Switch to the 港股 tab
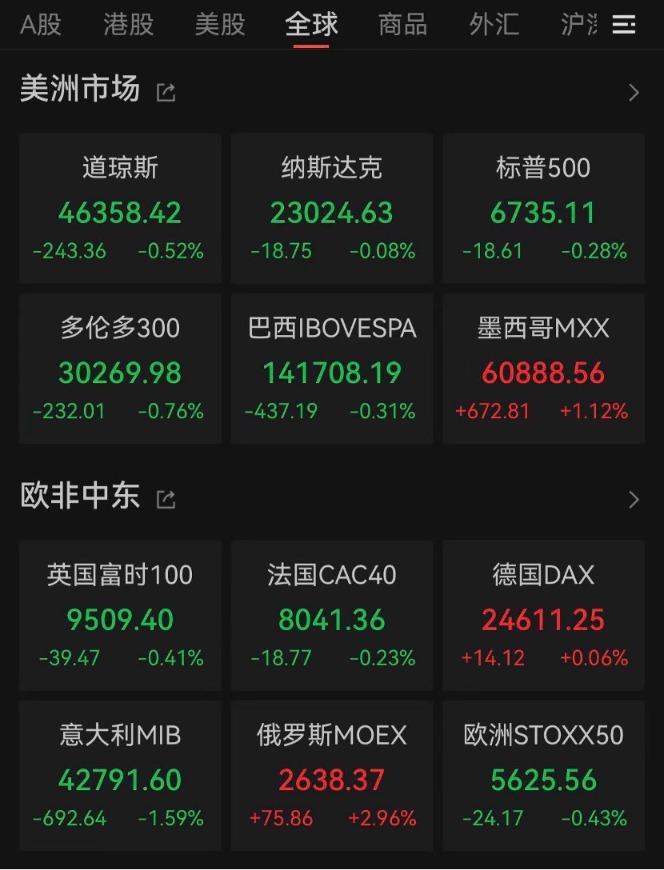 point(129,25)
